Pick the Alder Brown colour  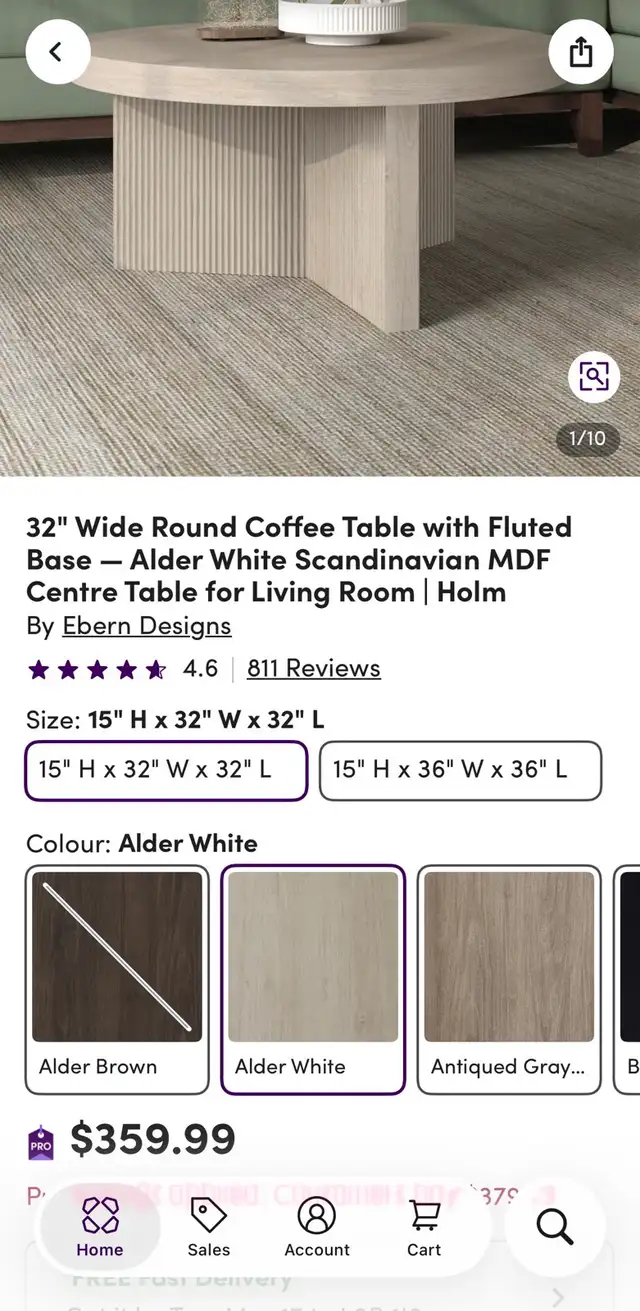point(117,978)
